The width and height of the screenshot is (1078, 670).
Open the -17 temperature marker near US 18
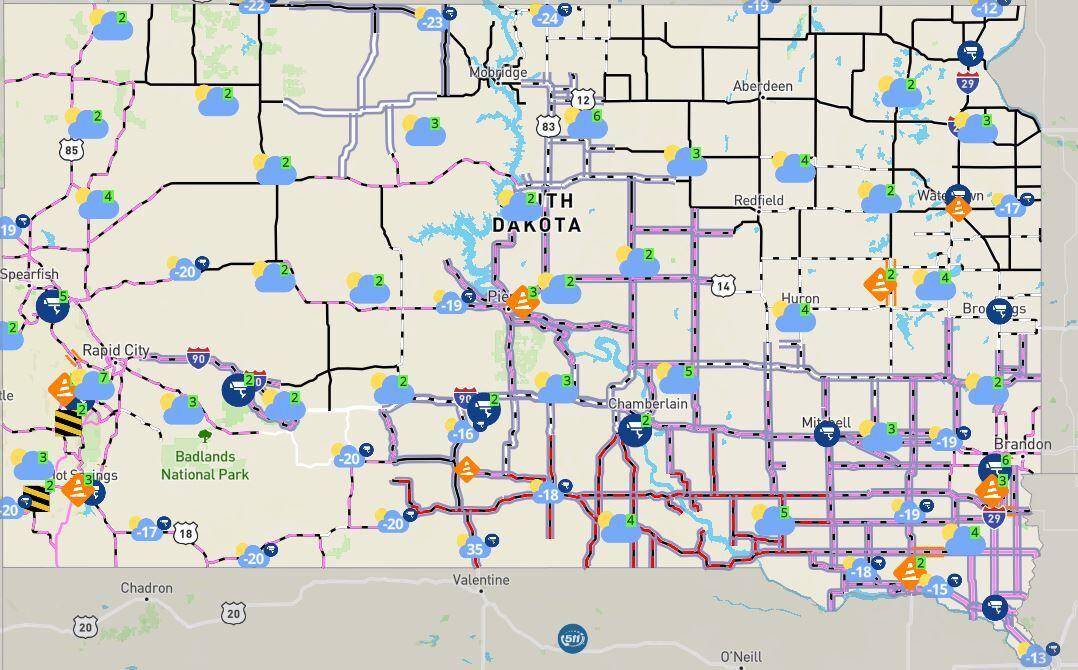pos(148,531)
